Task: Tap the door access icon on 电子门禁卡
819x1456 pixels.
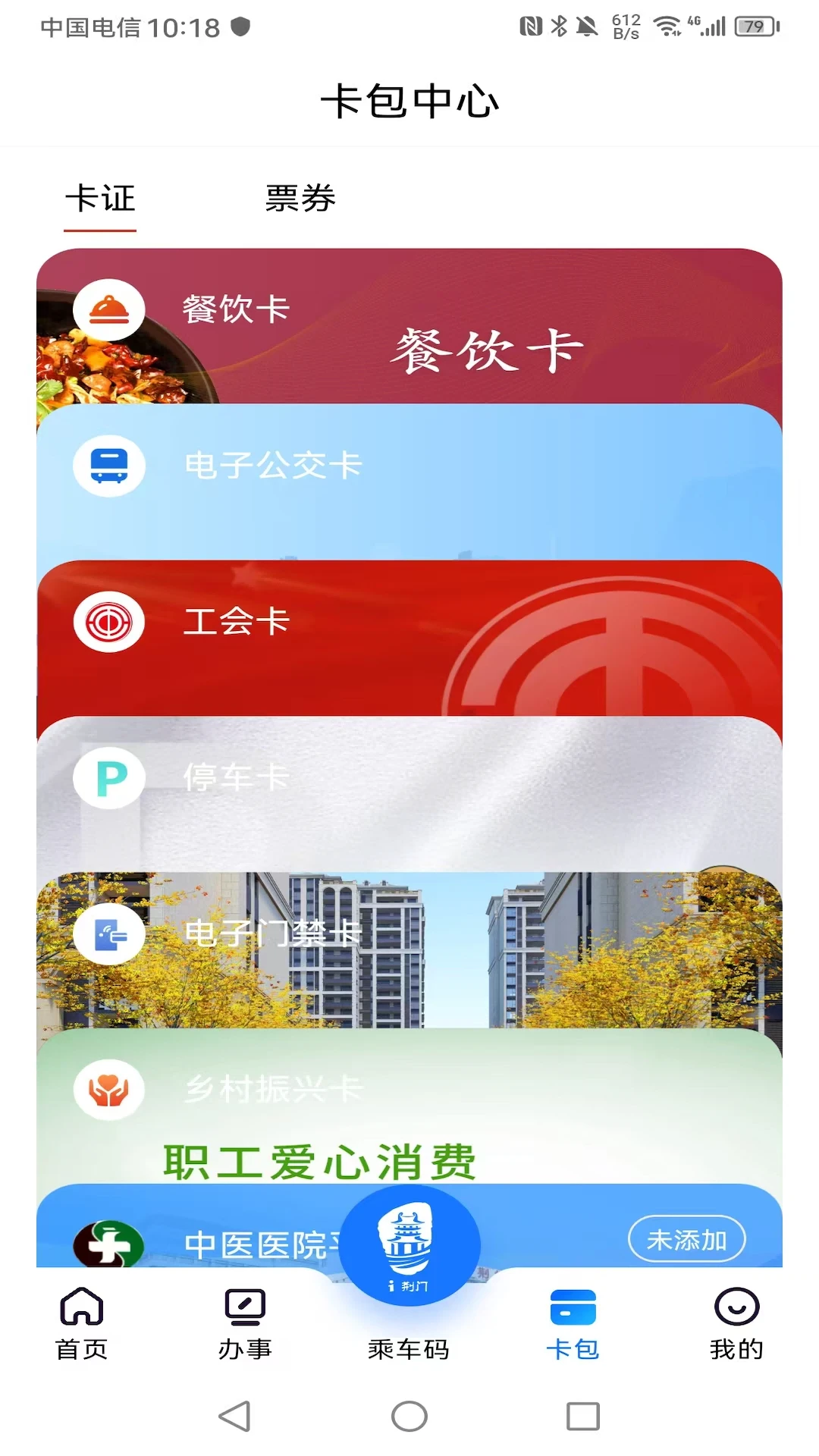Action: click(108, 934)
